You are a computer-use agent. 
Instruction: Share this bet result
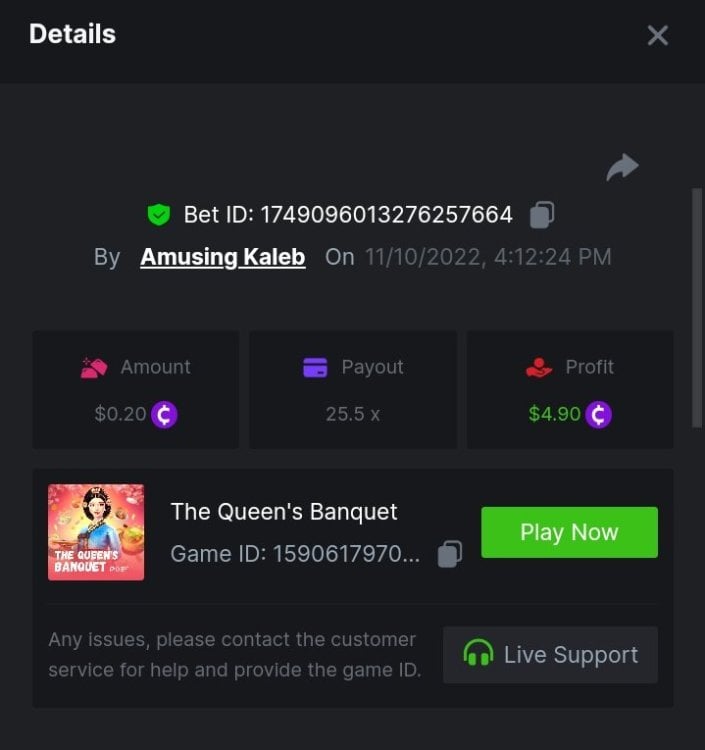point(622,167)
